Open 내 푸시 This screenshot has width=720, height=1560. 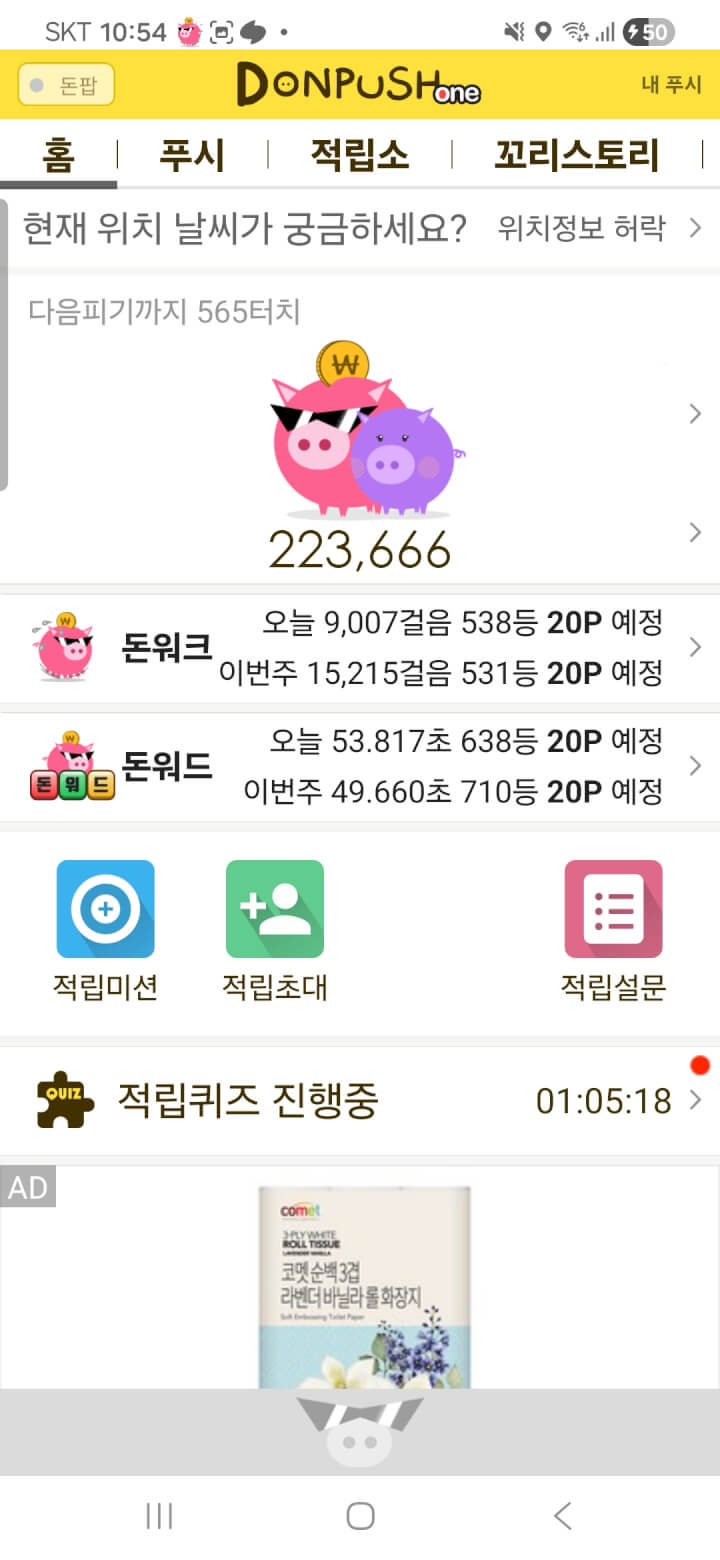pyautogui.click(x=671, y=85)
